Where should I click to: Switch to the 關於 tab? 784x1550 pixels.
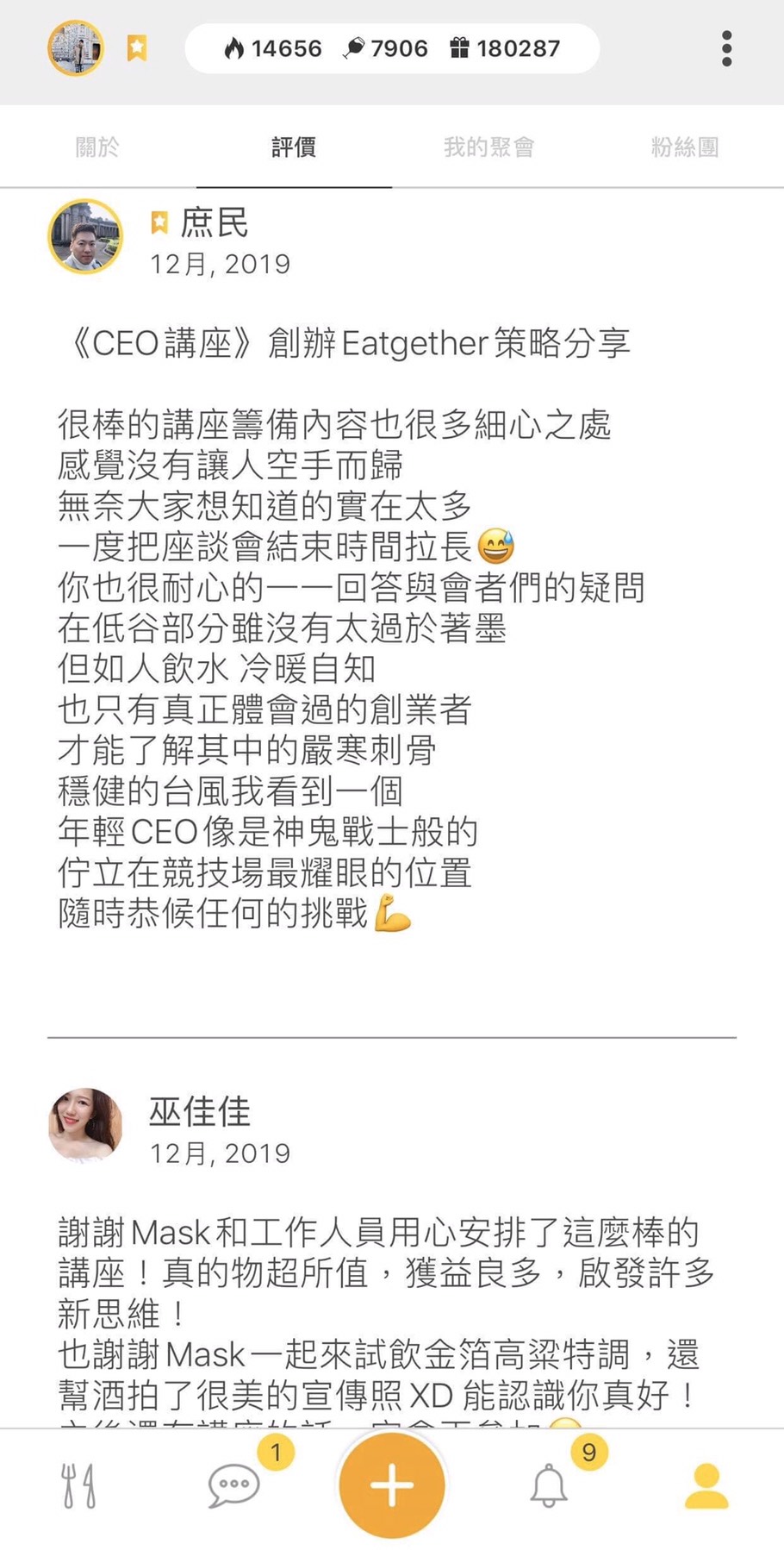pyautogui.click(x=97, y=147)
